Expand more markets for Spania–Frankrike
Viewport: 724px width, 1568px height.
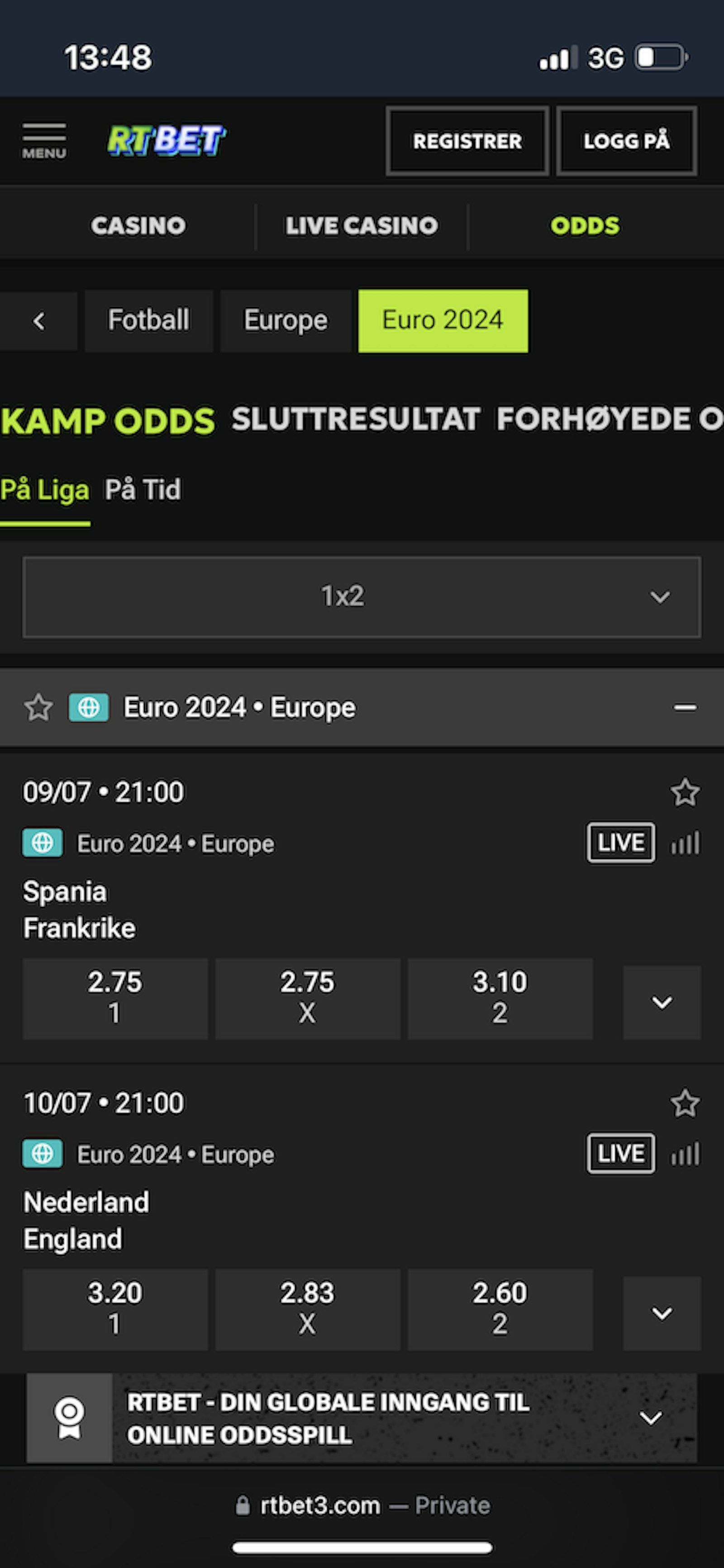pos(662,1002)
